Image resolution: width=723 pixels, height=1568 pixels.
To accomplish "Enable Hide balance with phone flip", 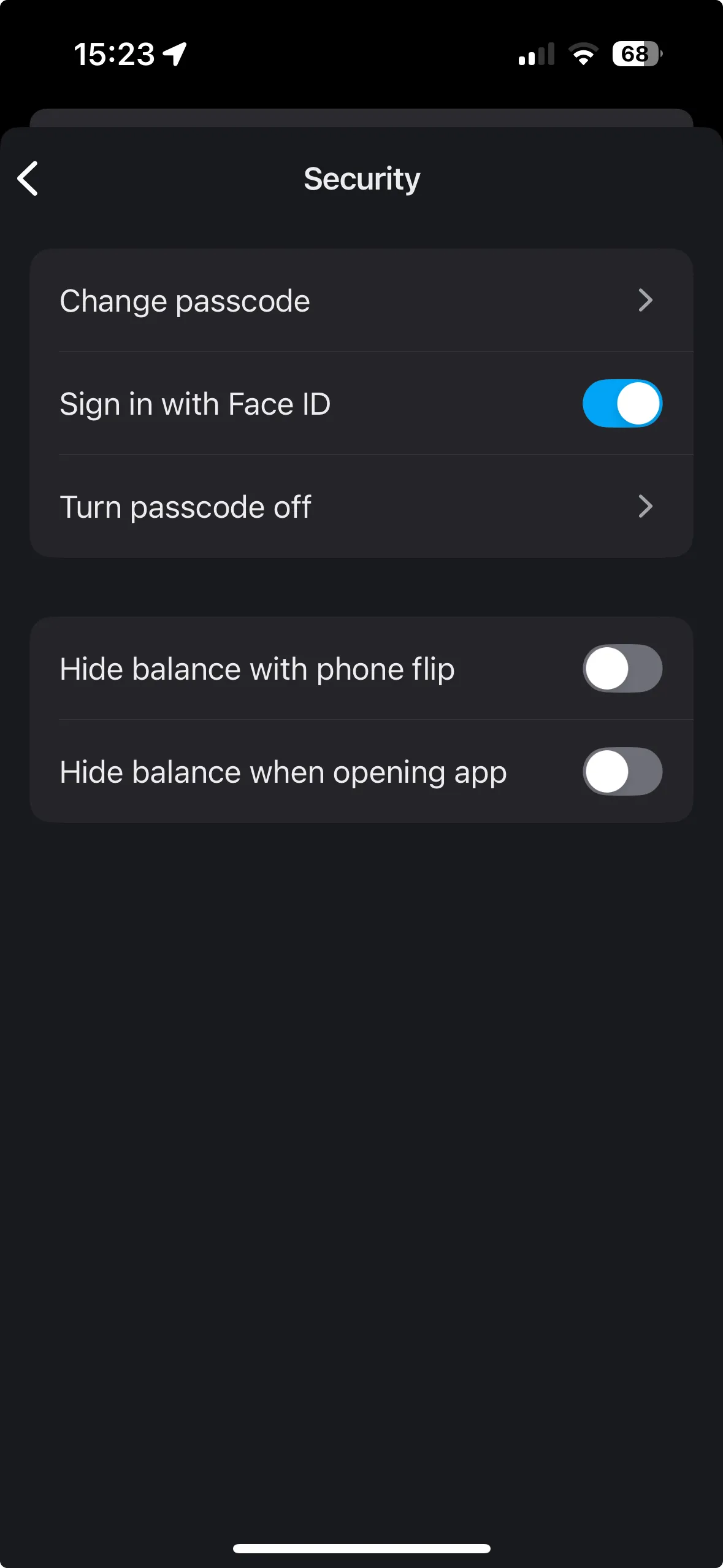I will (x=622, y=669).
